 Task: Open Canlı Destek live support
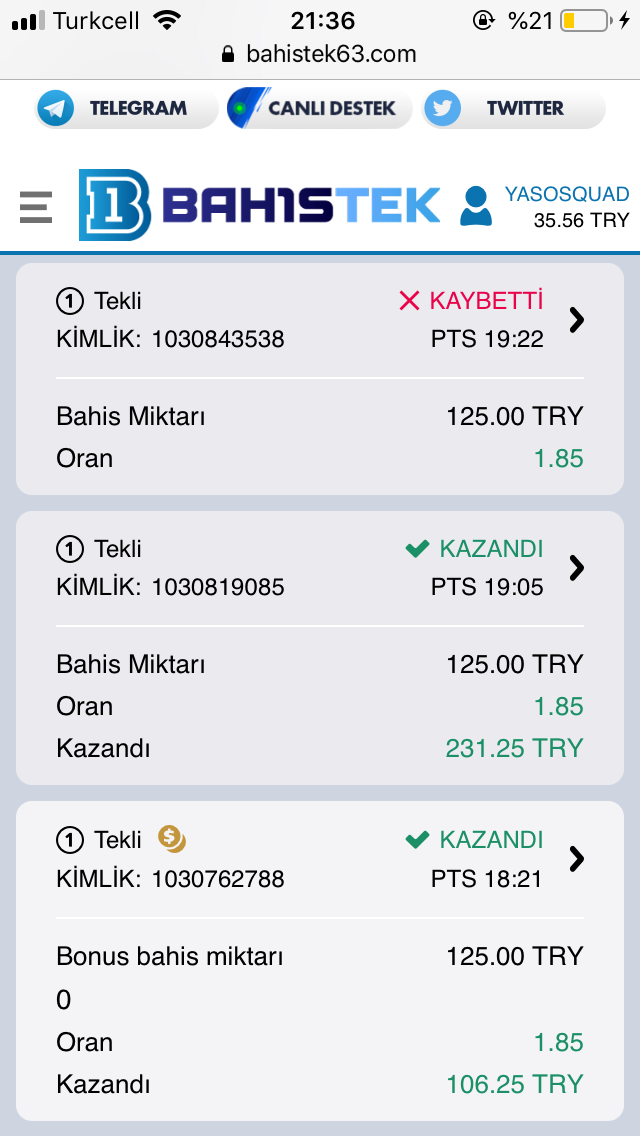319,109
